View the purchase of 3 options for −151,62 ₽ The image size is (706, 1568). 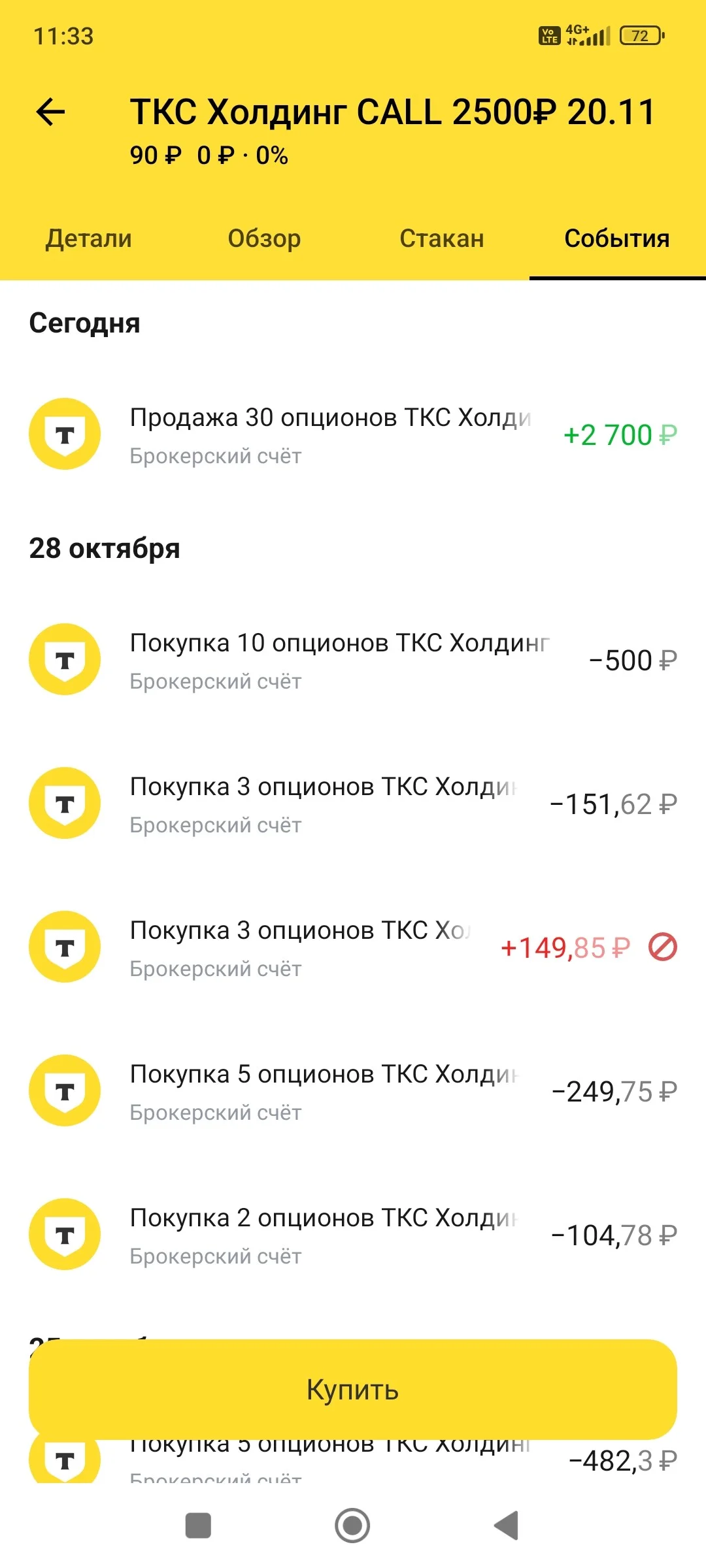(x=353, y=804)
